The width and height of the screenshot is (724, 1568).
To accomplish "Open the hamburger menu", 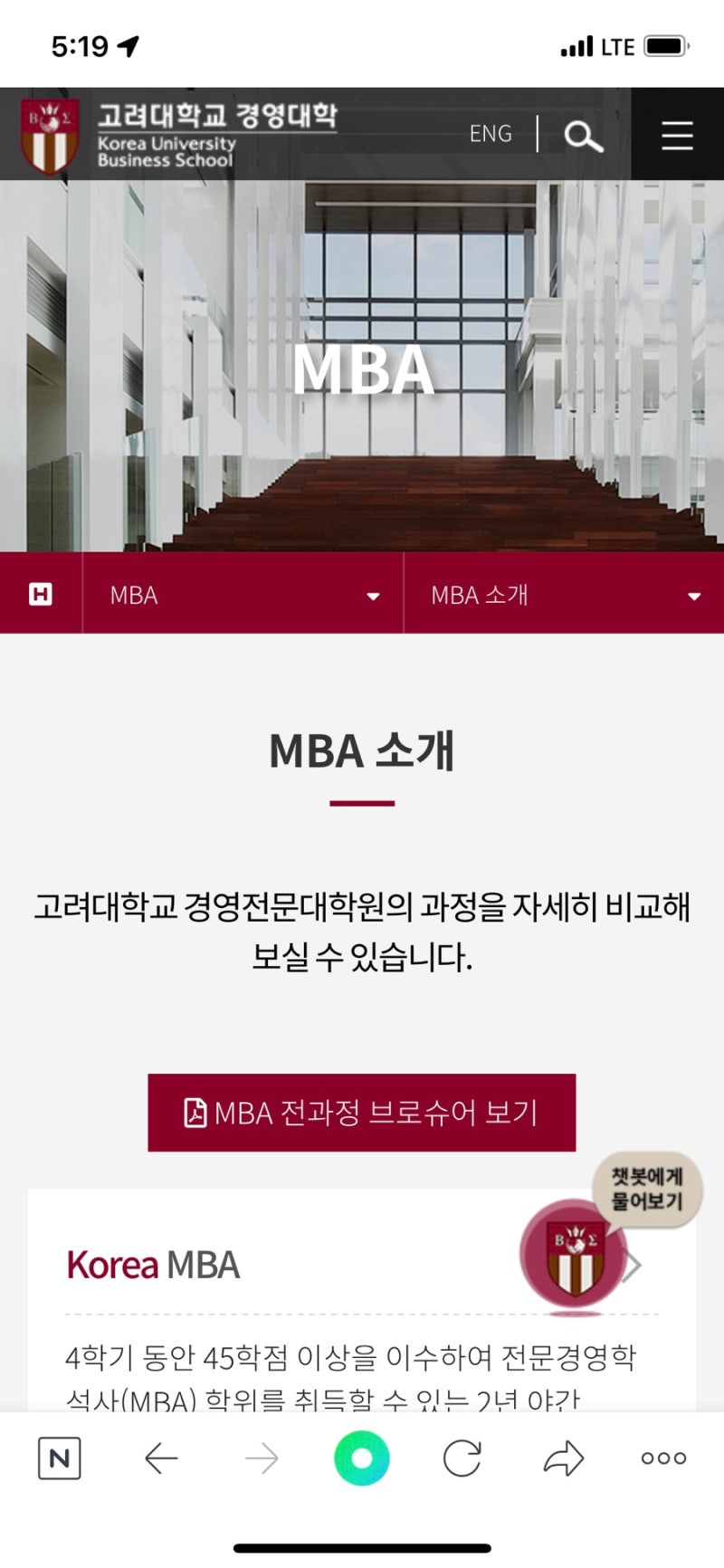I will click(x=677, y=136).
